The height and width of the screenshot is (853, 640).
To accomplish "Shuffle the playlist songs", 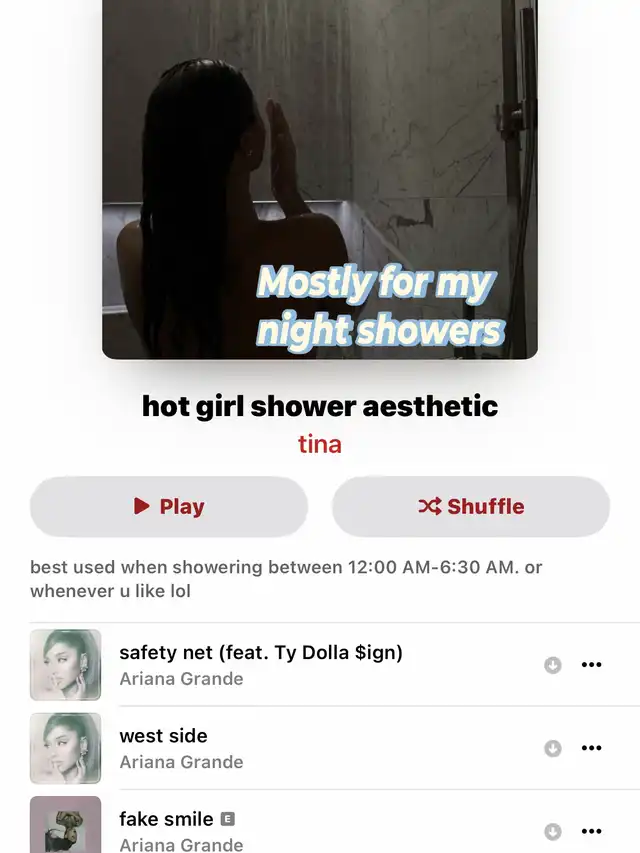I will [x=470, y=507].
